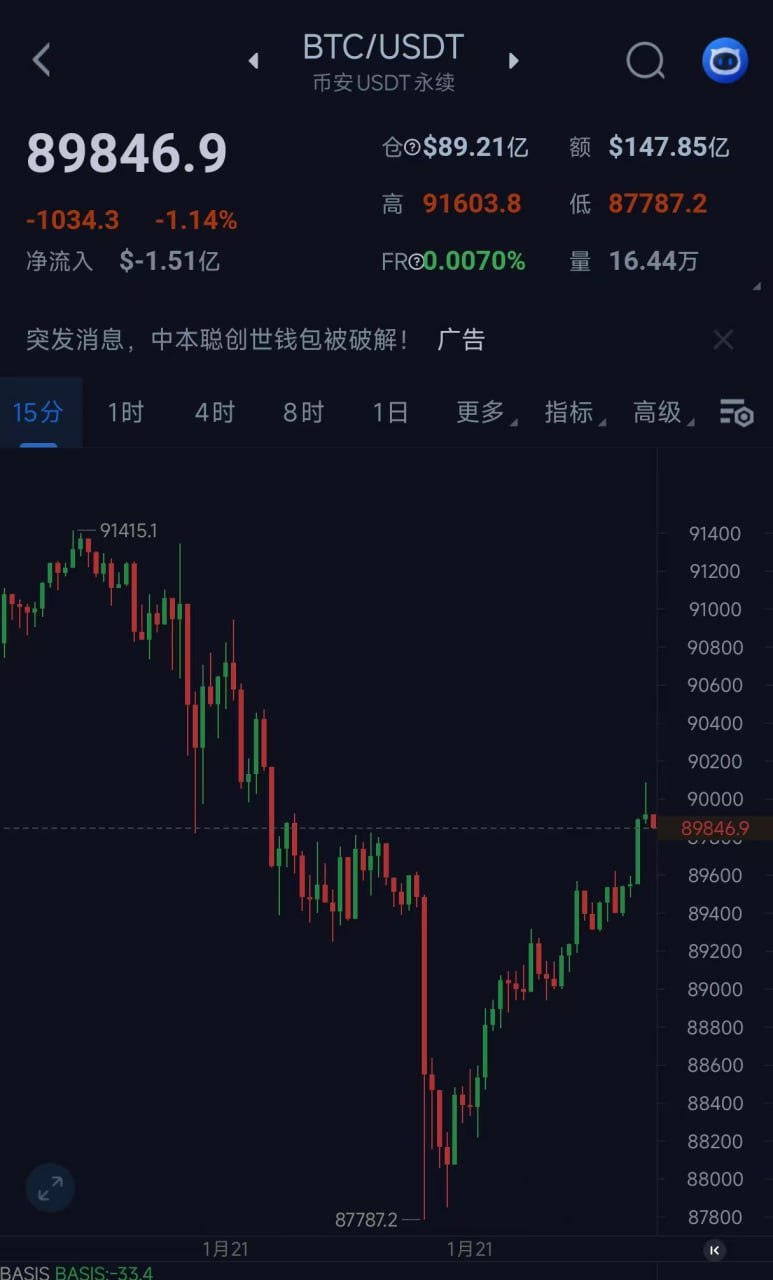This screenshot has width=773, height=1280.
Task: Switch to the 1日 timeframe
Action: (390, 412)
